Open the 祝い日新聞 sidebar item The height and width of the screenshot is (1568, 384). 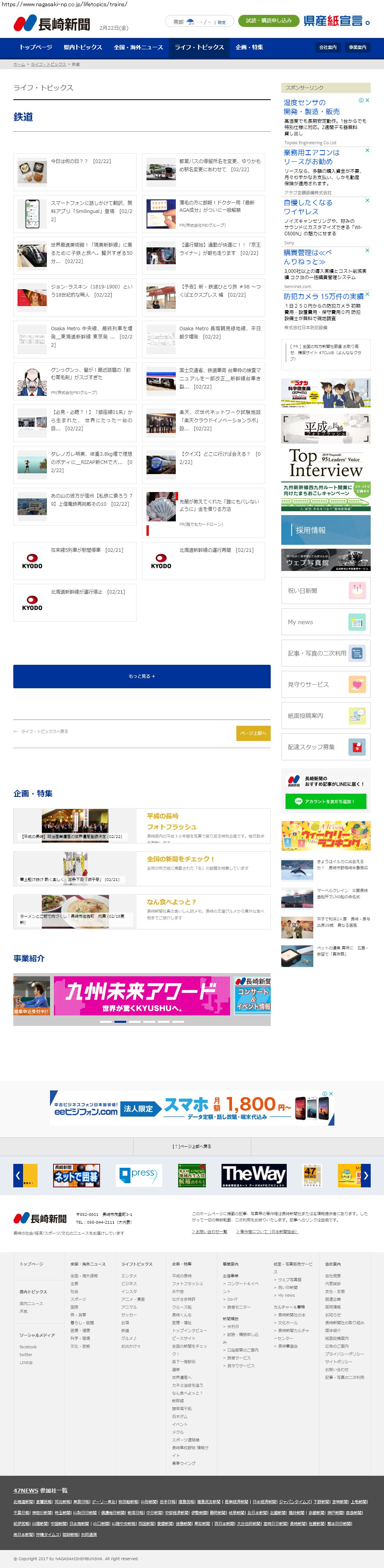tap(325, 591)
